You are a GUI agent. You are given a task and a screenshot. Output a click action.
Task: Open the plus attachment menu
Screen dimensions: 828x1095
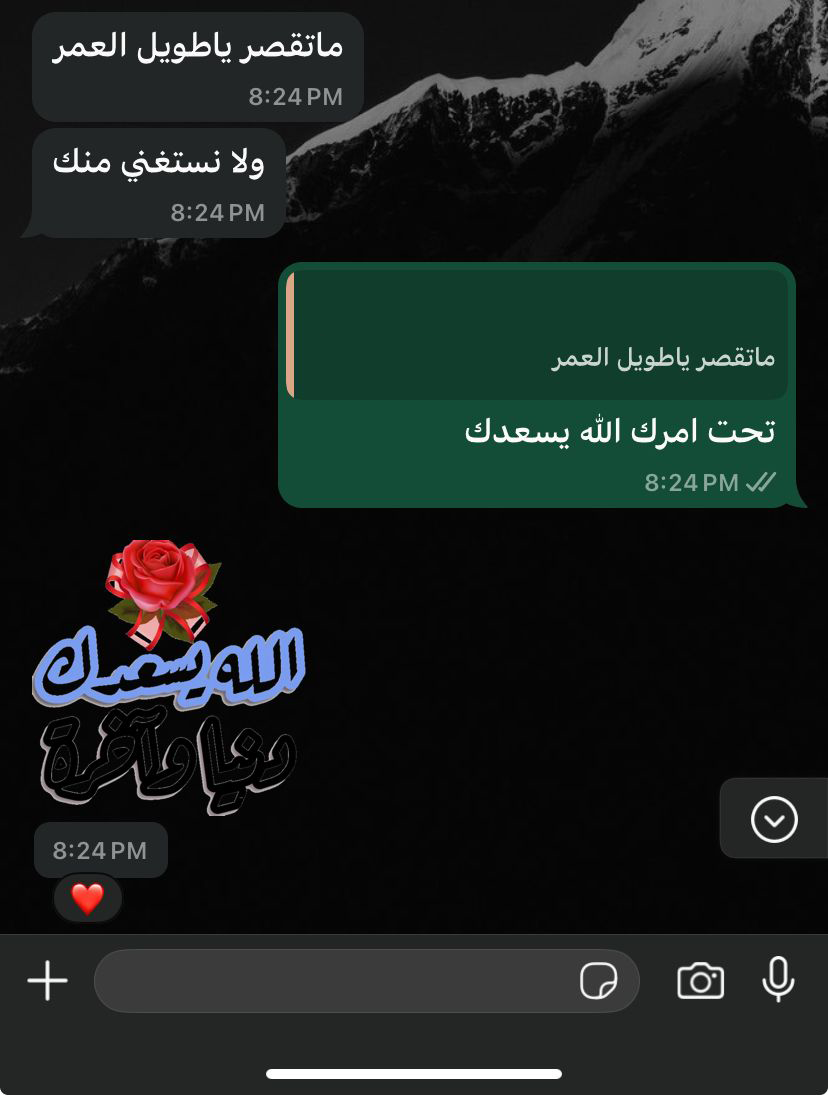click(x=47, y=981)
